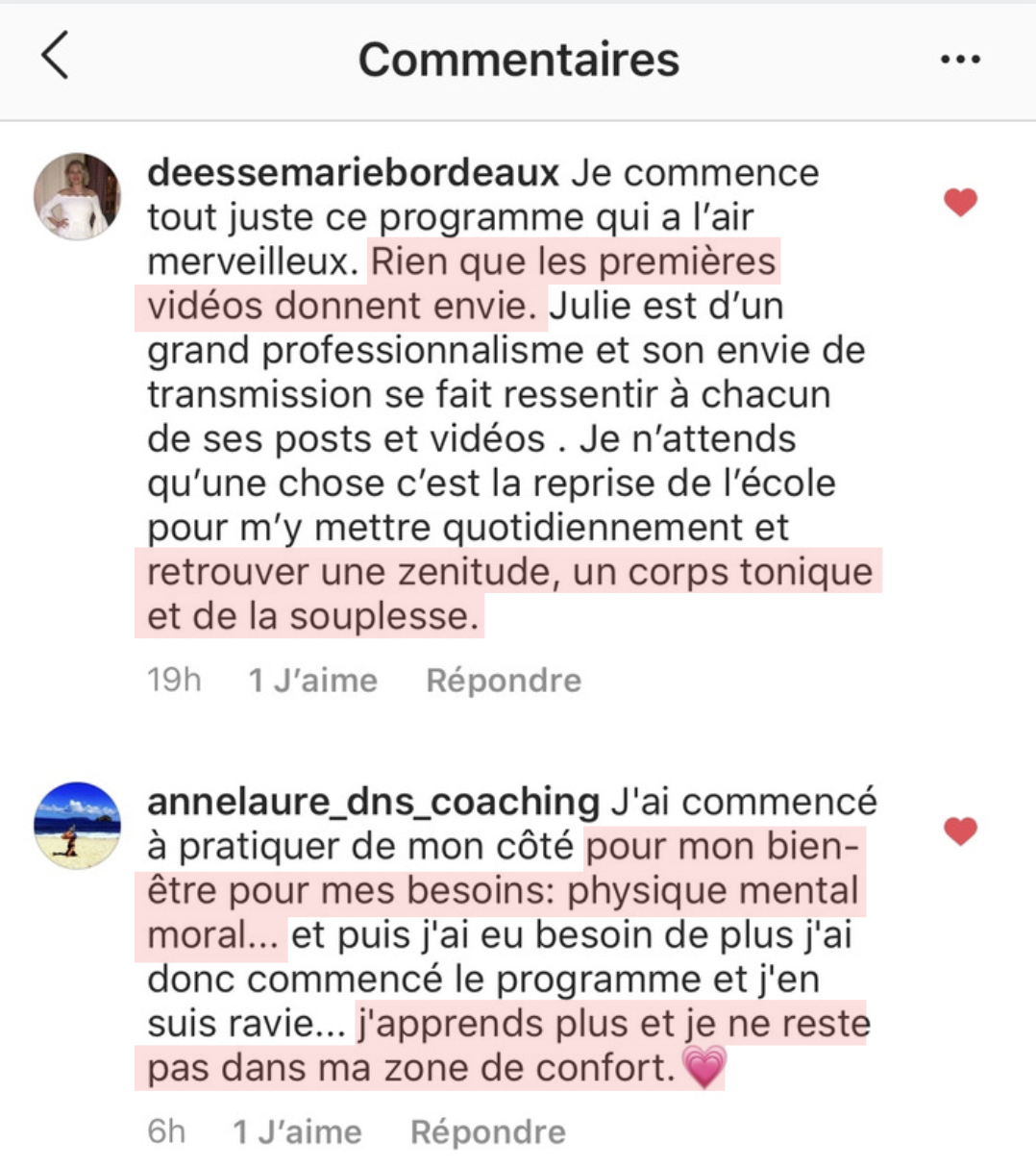Reply to annelaure_dns_coaching's comment
Image resolution: width=1036 pixels, height=1167 pixels.
pos(487,1131)
